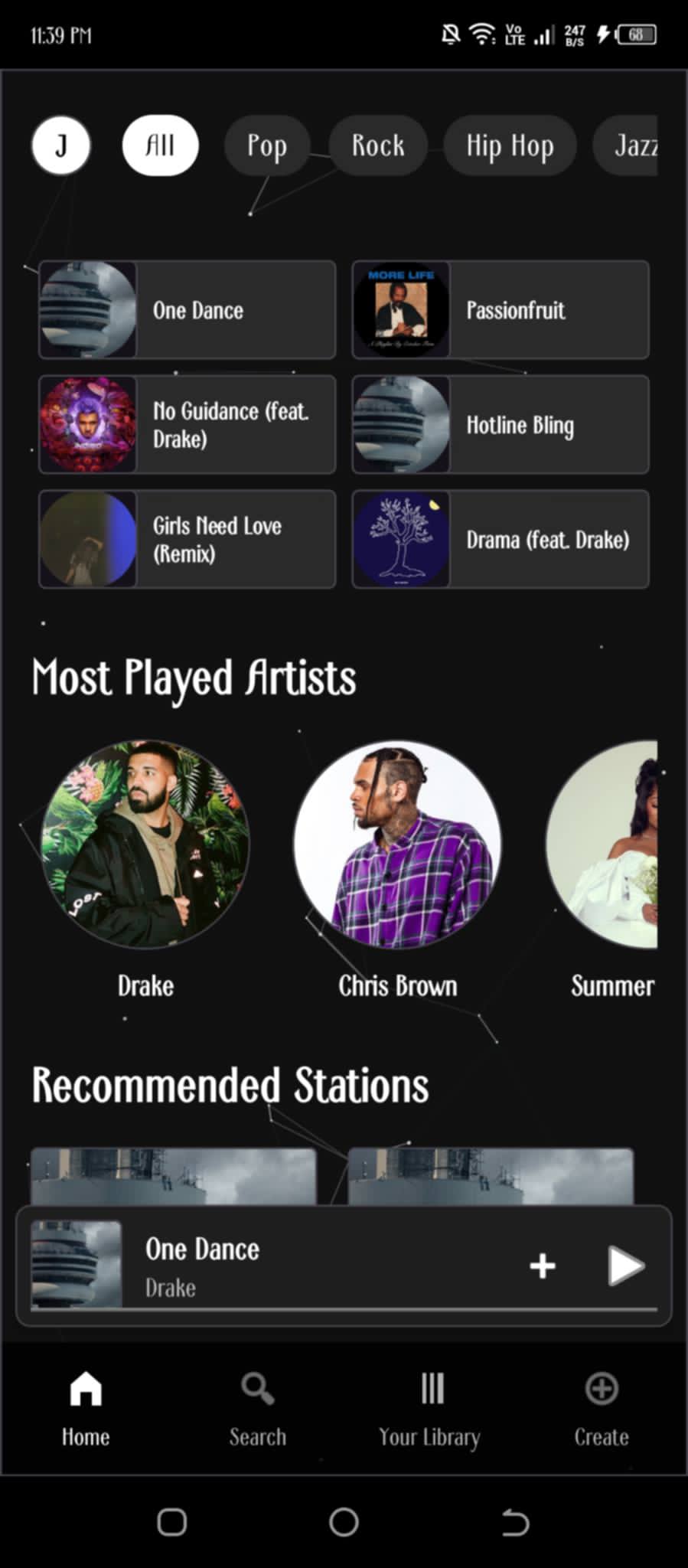Screen dimensions: 688x1568
Task: Open the Passionfruit card
Action: click(501, 310)
